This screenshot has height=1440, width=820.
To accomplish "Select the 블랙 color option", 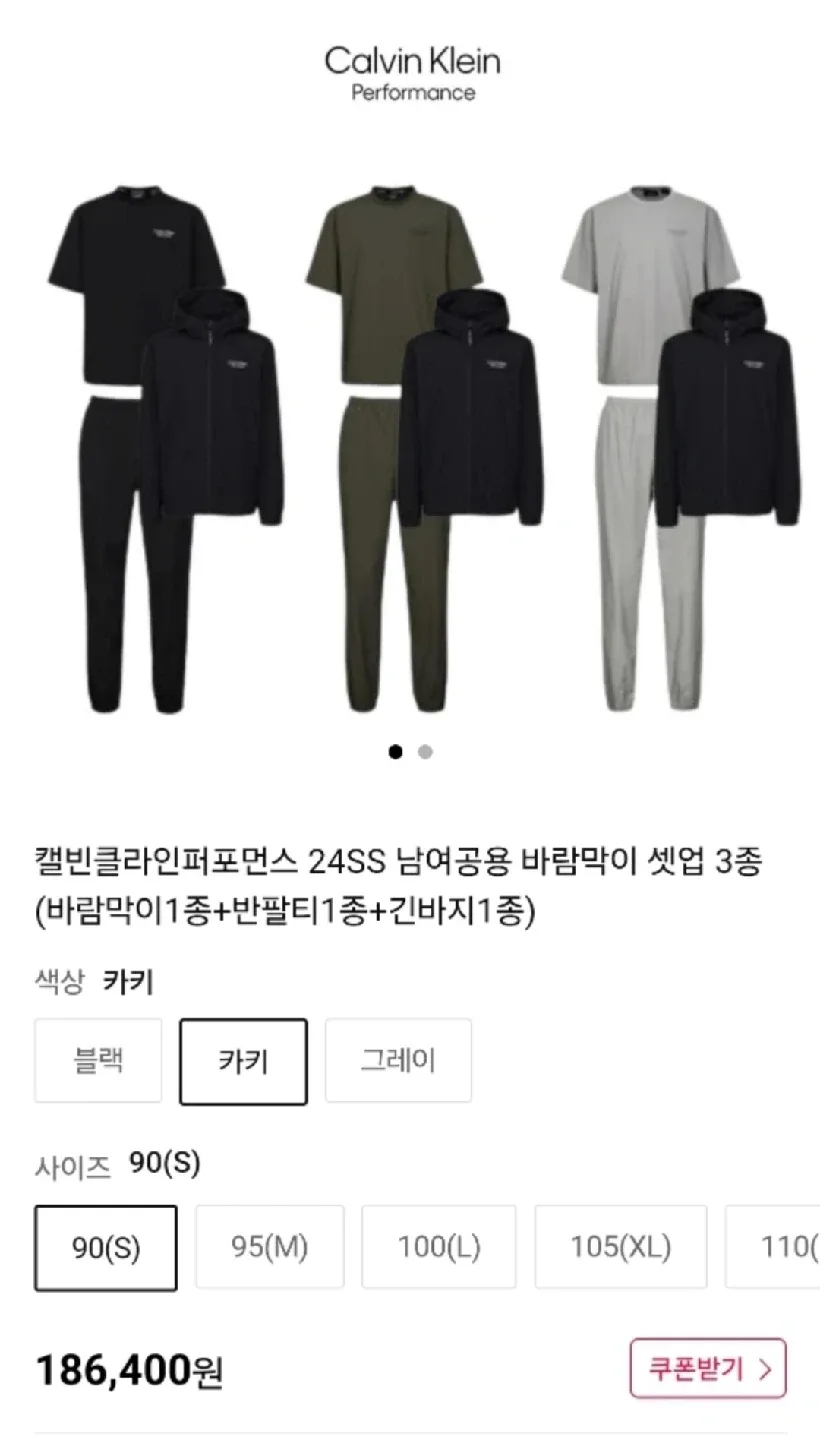I will point(98,1060).
